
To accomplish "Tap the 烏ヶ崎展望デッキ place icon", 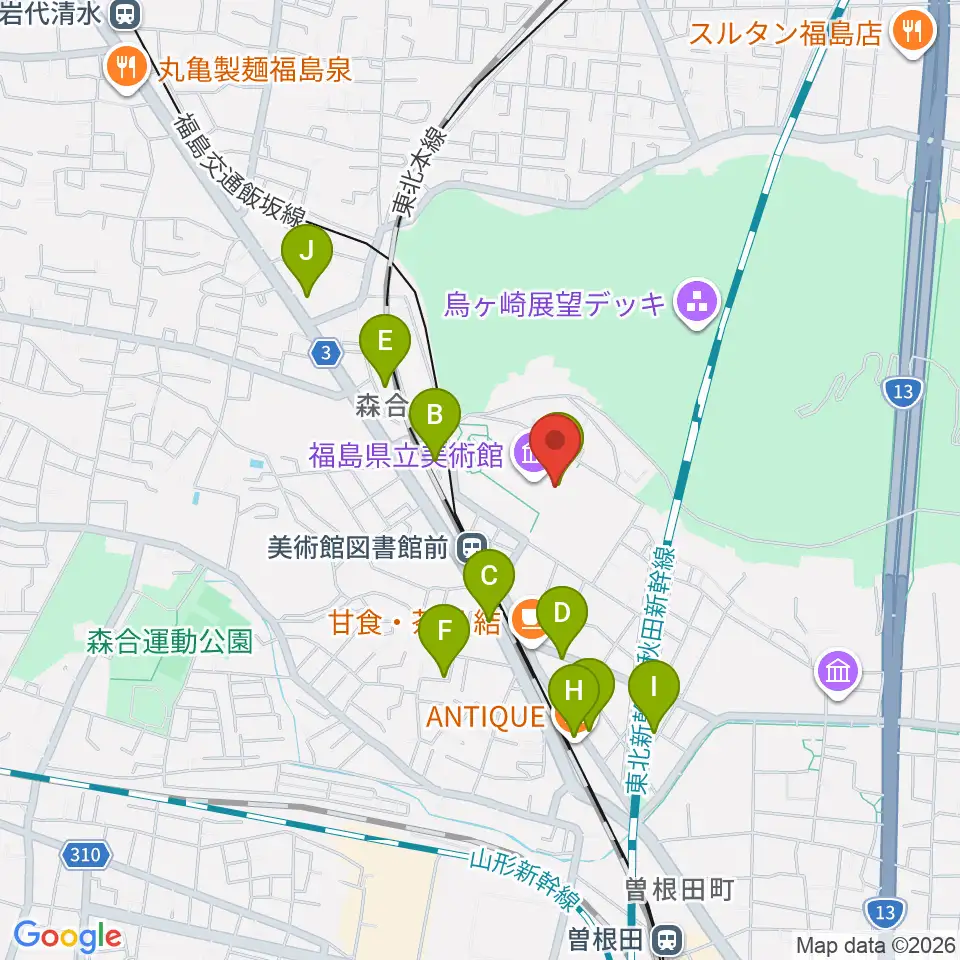I will (697, 303).
